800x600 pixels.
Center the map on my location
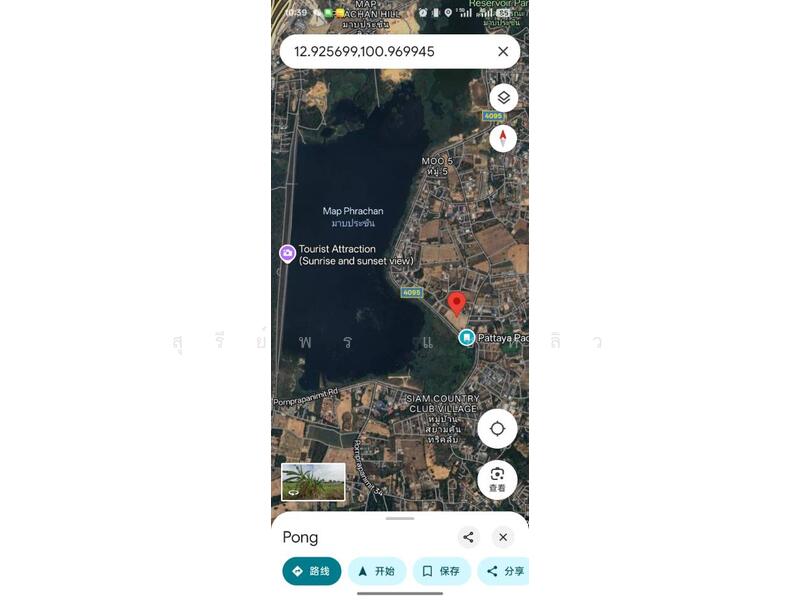(497, 429)
